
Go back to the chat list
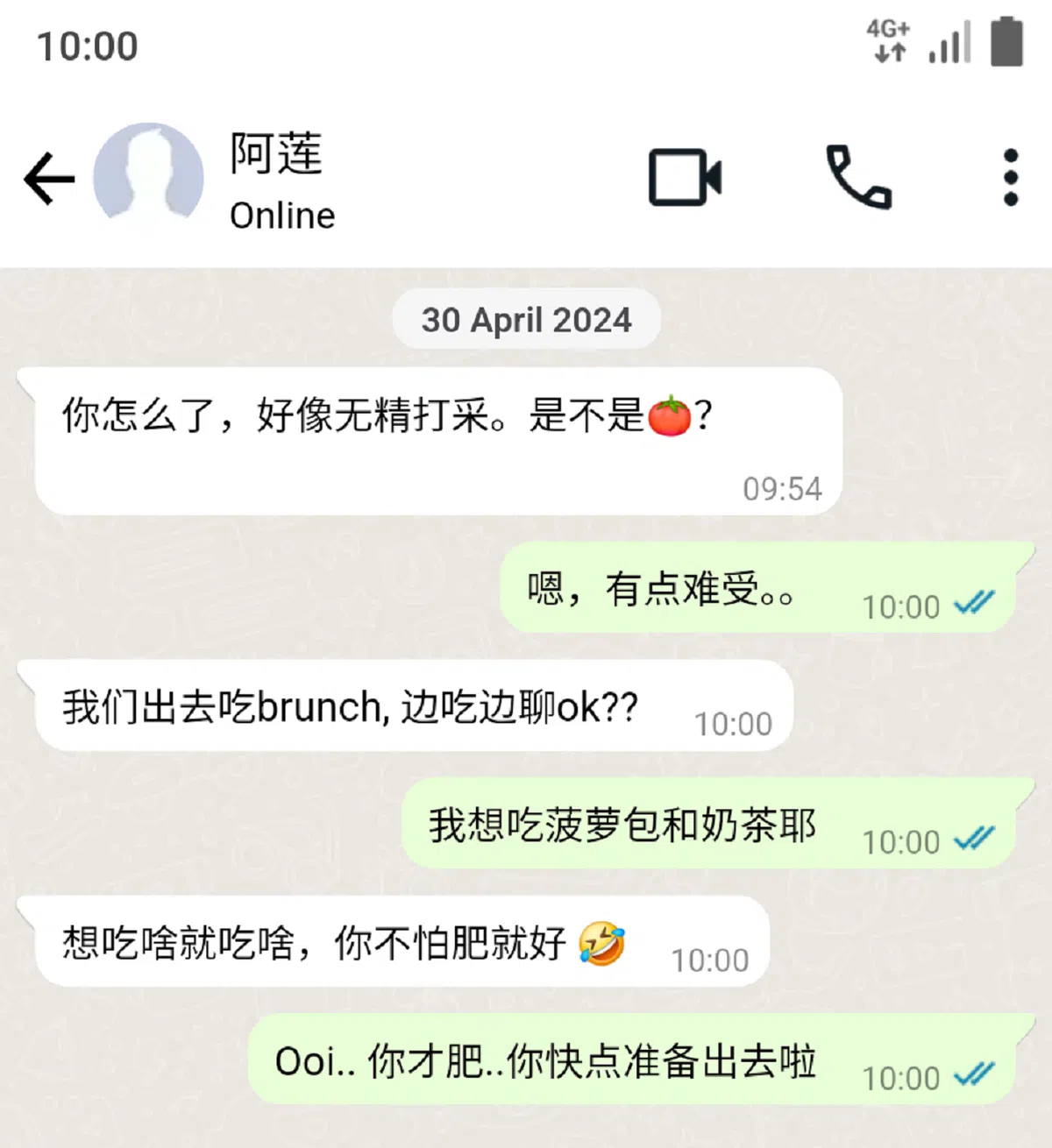pyautogui.click(x=49, y=178)
